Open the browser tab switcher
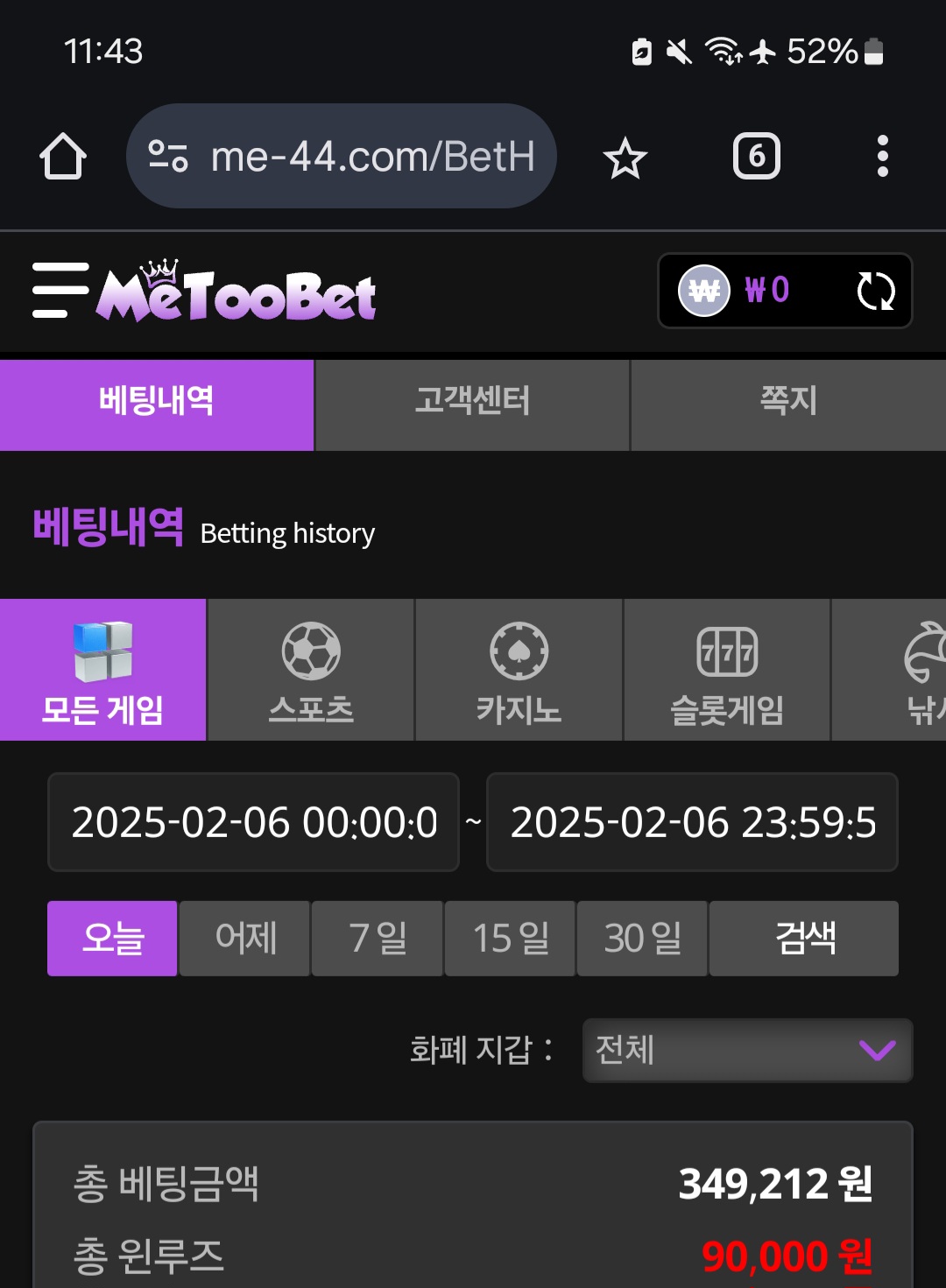Image resolution: width=946 pixels, height=1288 pixels. click(756, 158)
